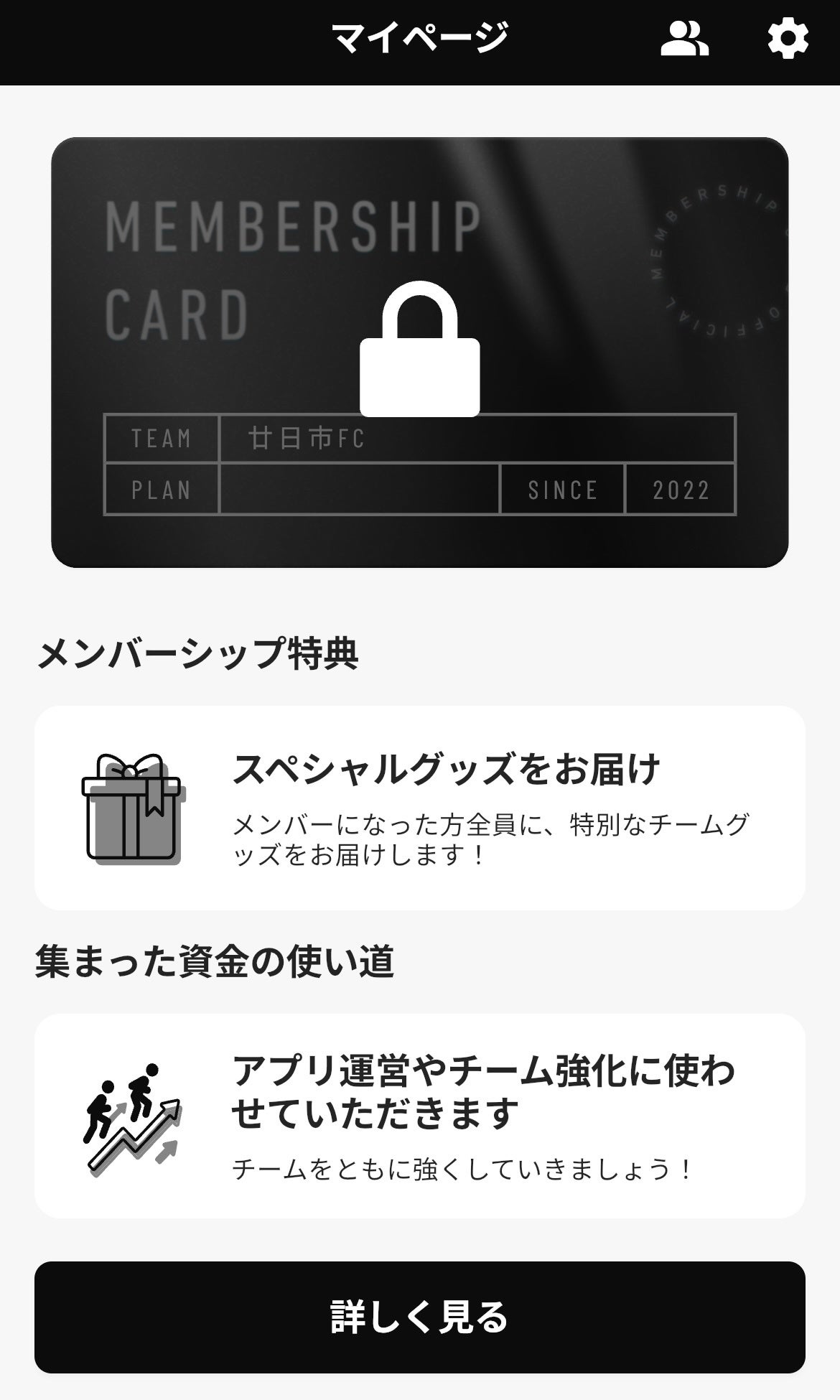Open the settings gear
Image resolution: width=840 pixels, height=1400 pixels.
(x=788, y=39)
